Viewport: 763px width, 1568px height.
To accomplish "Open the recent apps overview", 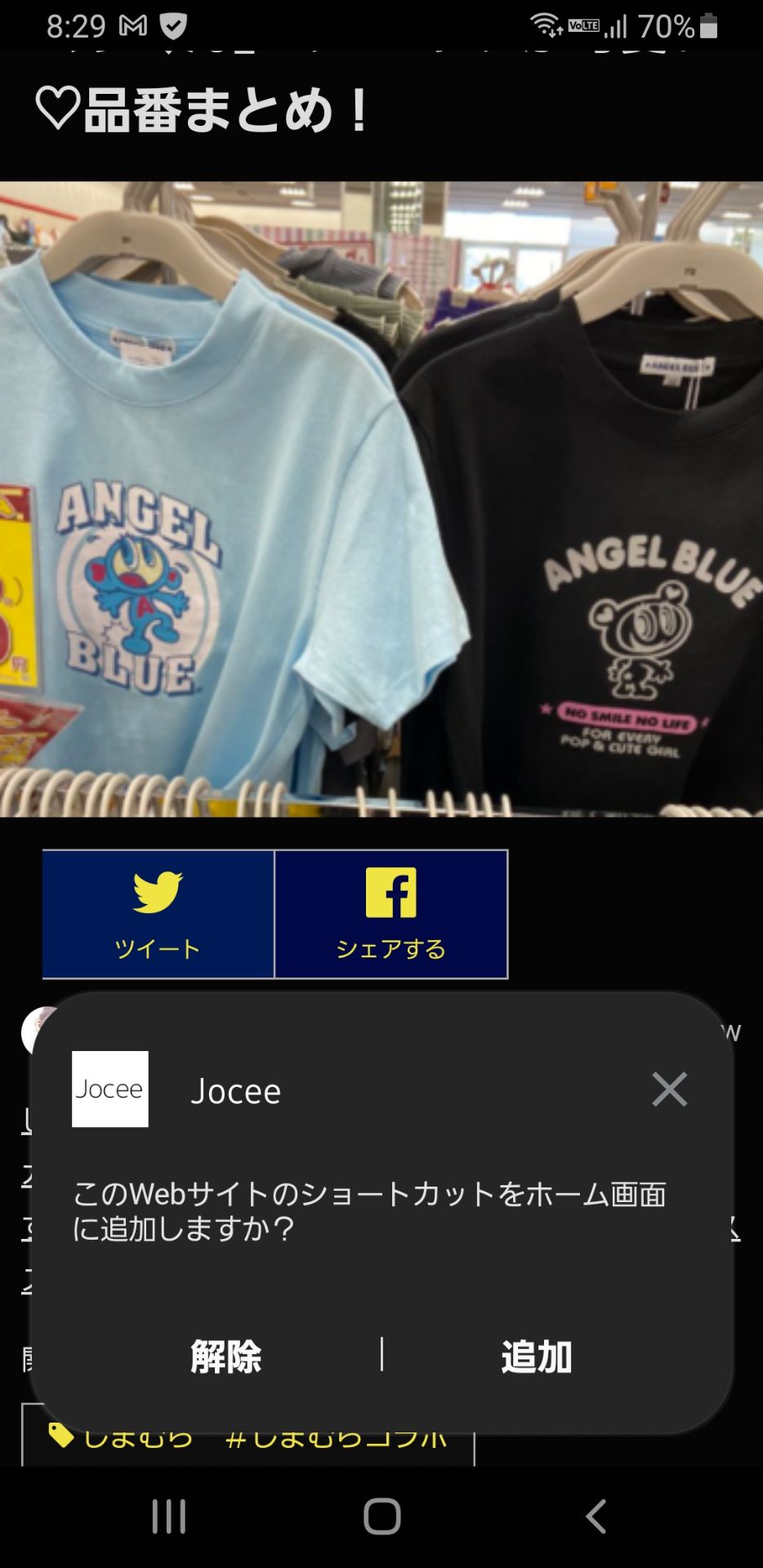I will [169, 1517].
